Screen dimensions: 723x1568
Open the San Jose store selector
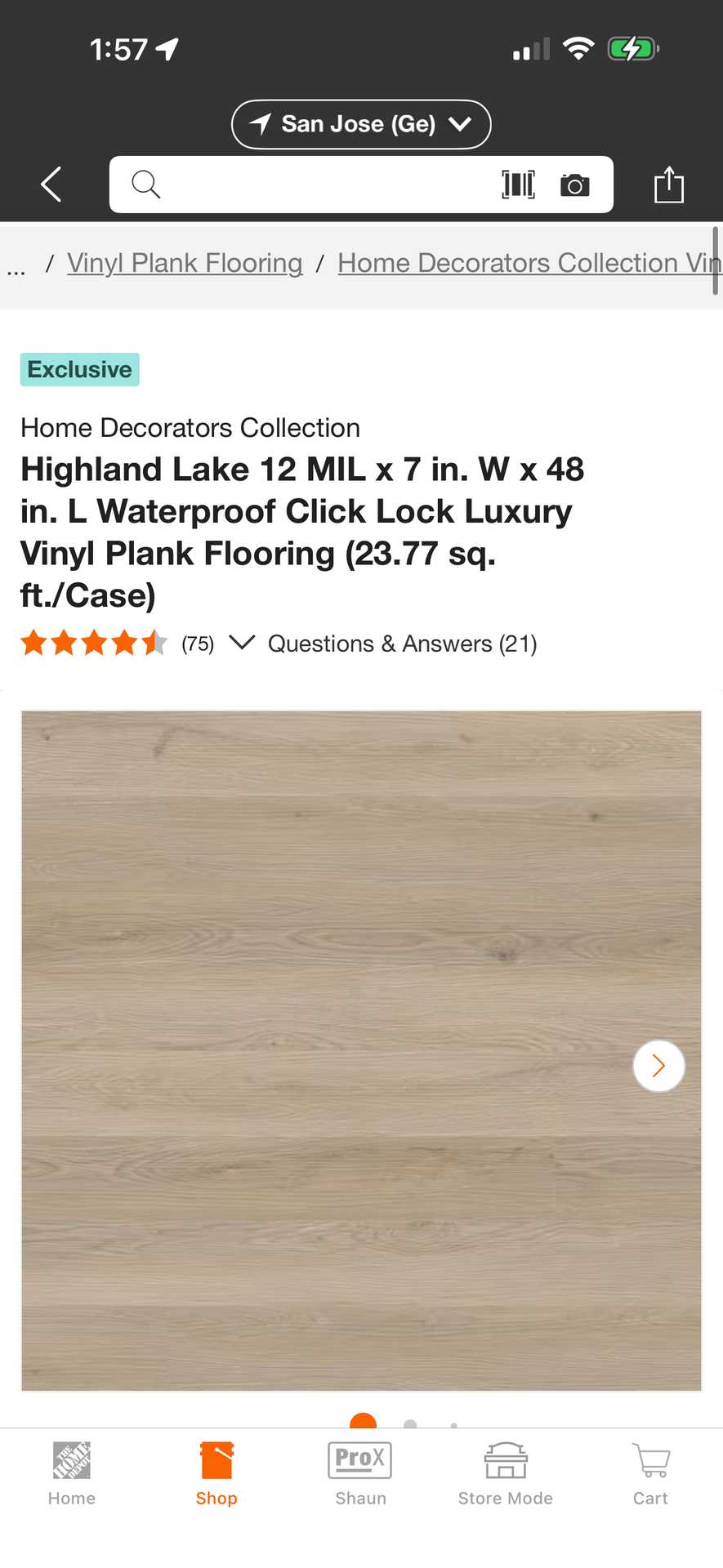coord(361,124)
